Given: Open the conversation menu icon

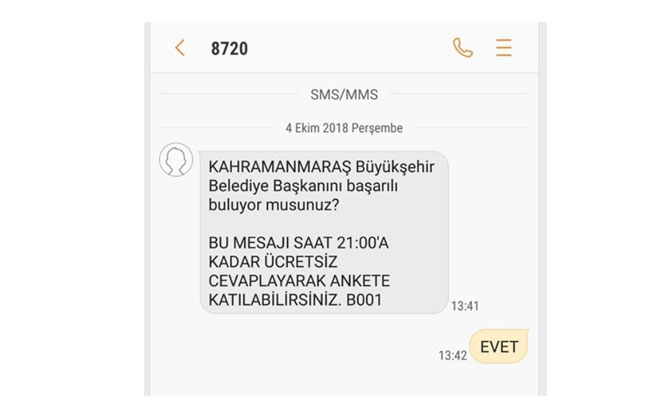Looking at the screenshot, I should (x=504, y=47).
